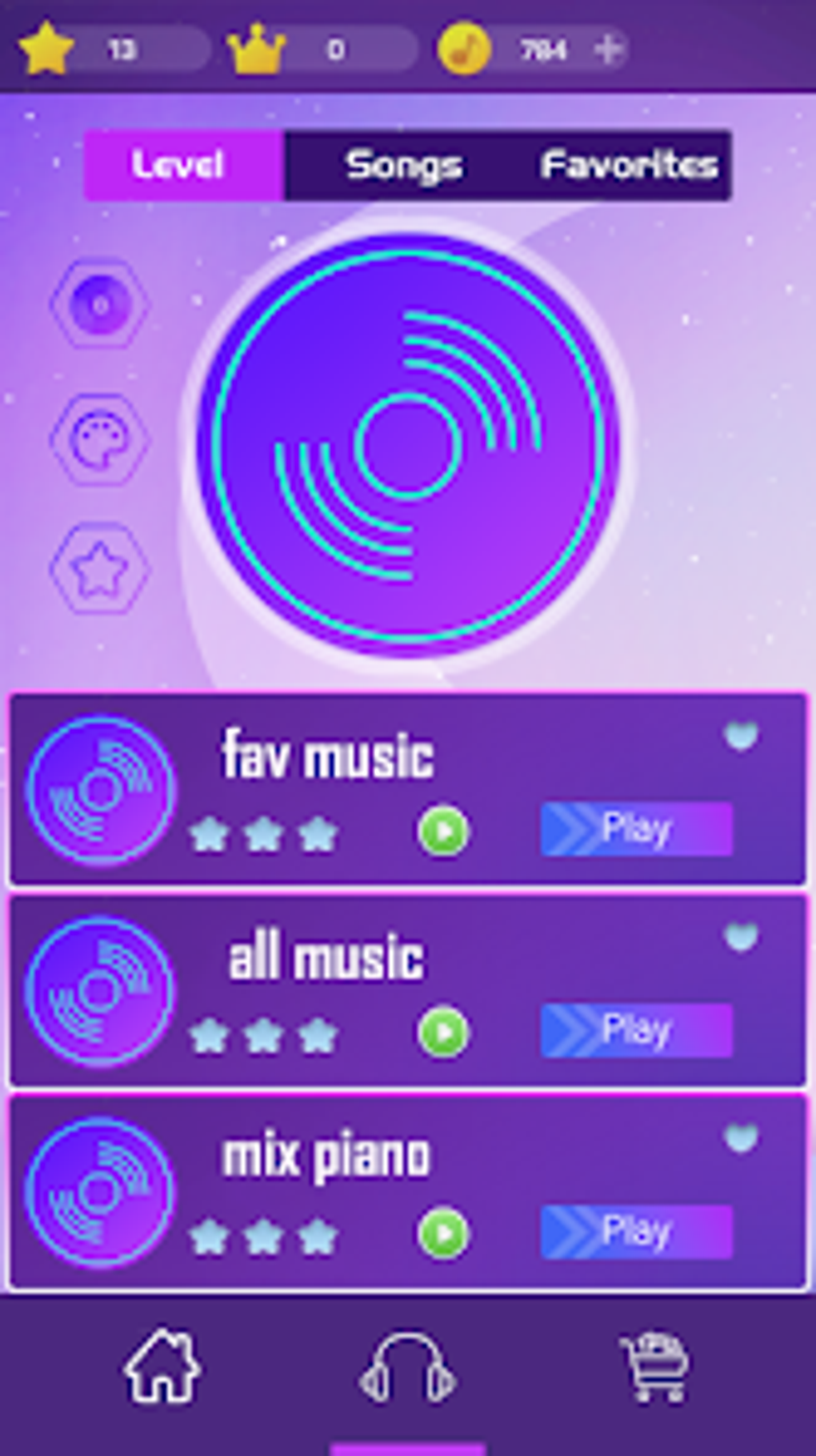Open the Favorites tab
The image size is (816, 1456).
[630, 166]
